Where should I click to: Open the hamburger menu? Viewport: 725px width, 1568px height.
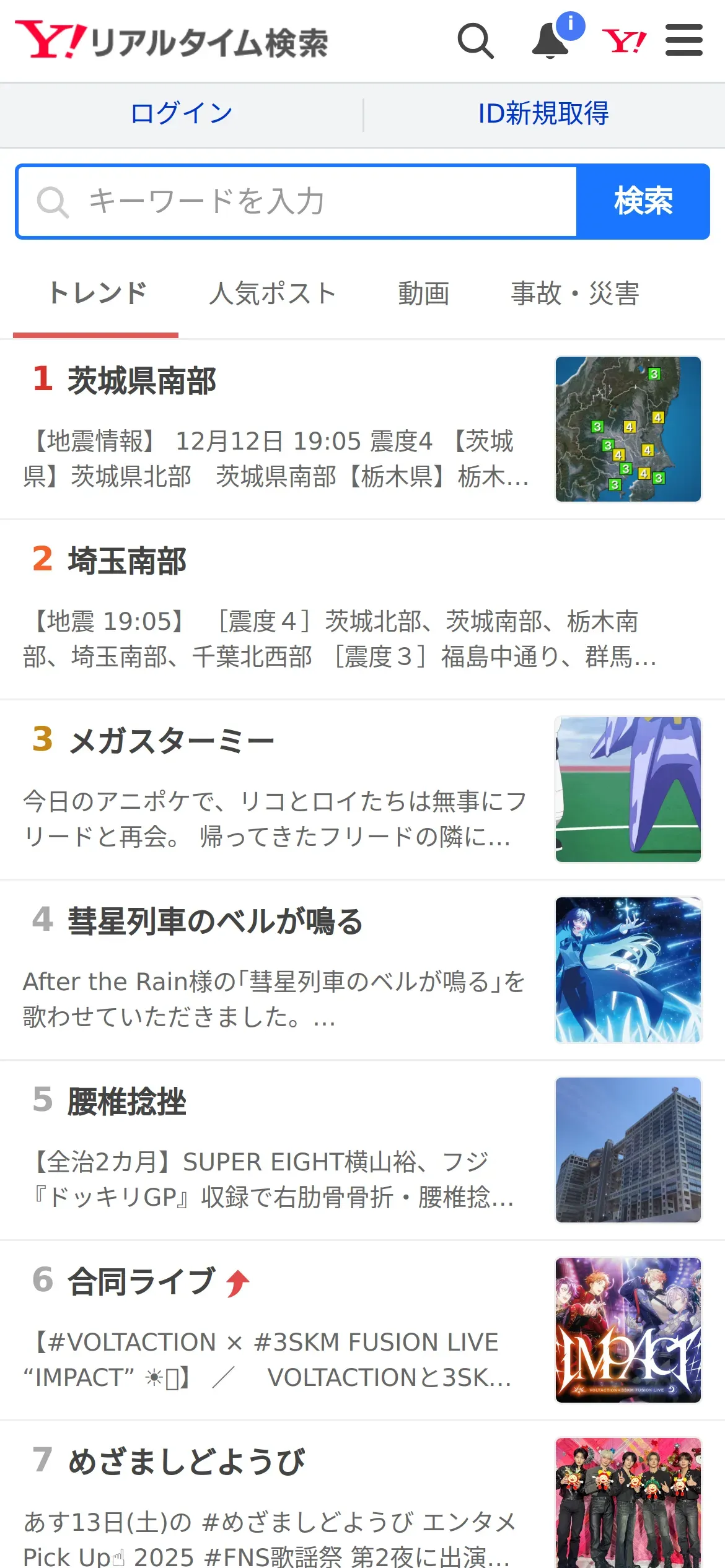(683, 41)
